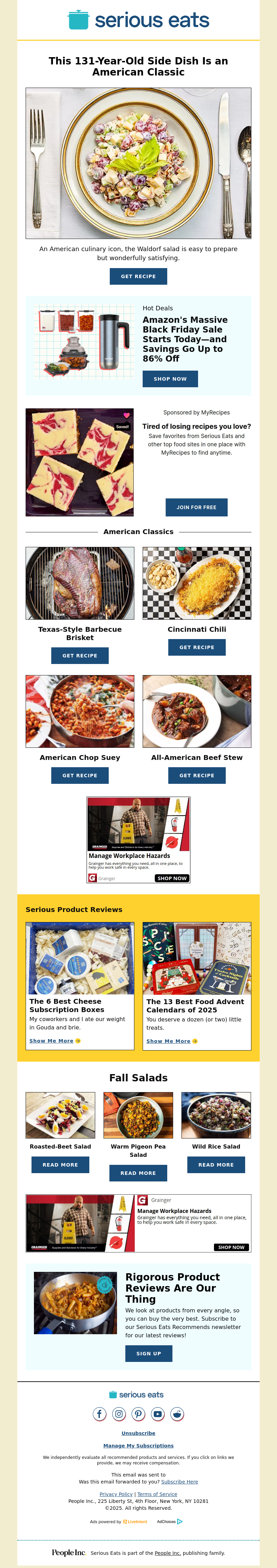The height and width of the screenshot is (1568, 277).
Task: Open the Privacy Policy link
Action: (116, 1494)
